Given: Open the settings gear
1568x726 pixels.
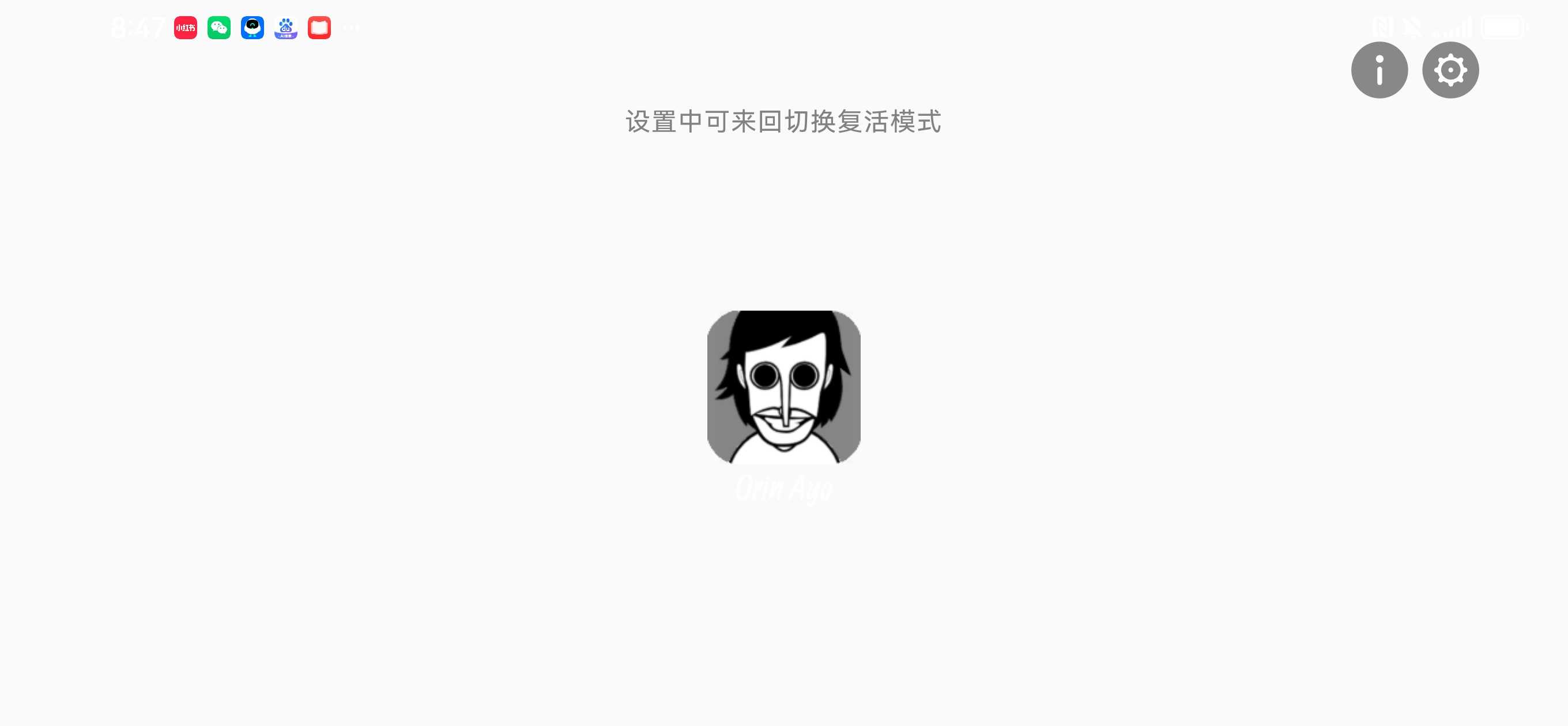Looking at the screenshot, I should (x=1450, y=70).
